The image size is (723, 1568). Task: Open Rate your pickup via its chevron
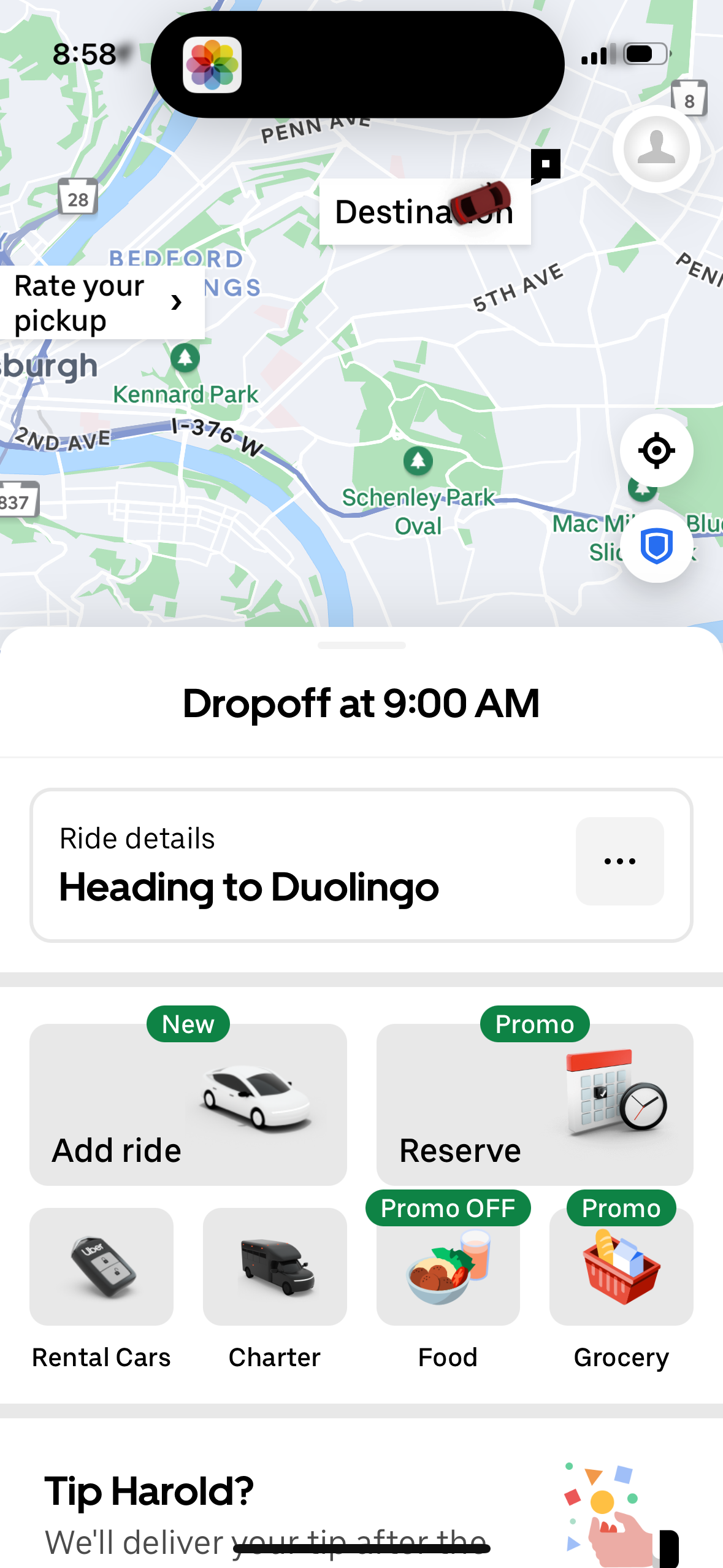[x=177, y=302]
